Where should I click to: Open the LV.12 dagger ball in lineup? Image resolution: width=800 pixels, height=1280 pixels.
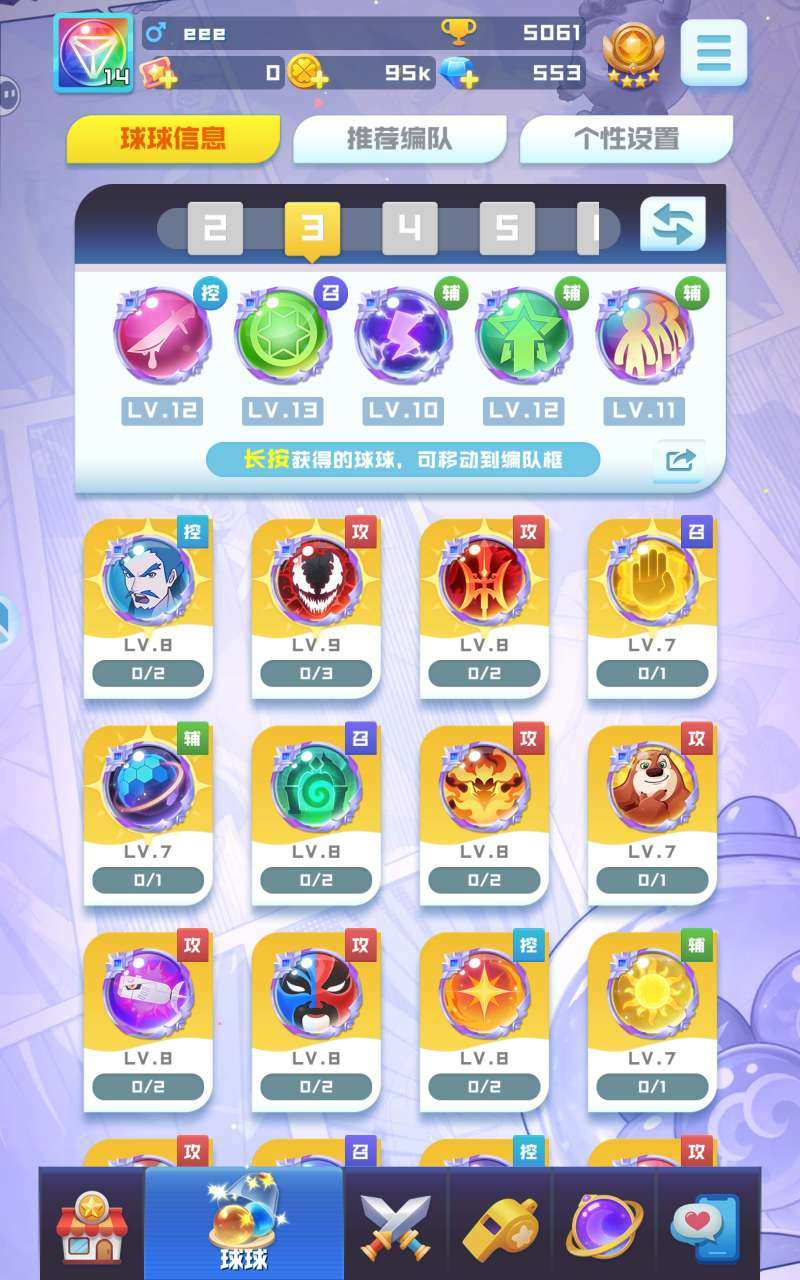[162, 336]
